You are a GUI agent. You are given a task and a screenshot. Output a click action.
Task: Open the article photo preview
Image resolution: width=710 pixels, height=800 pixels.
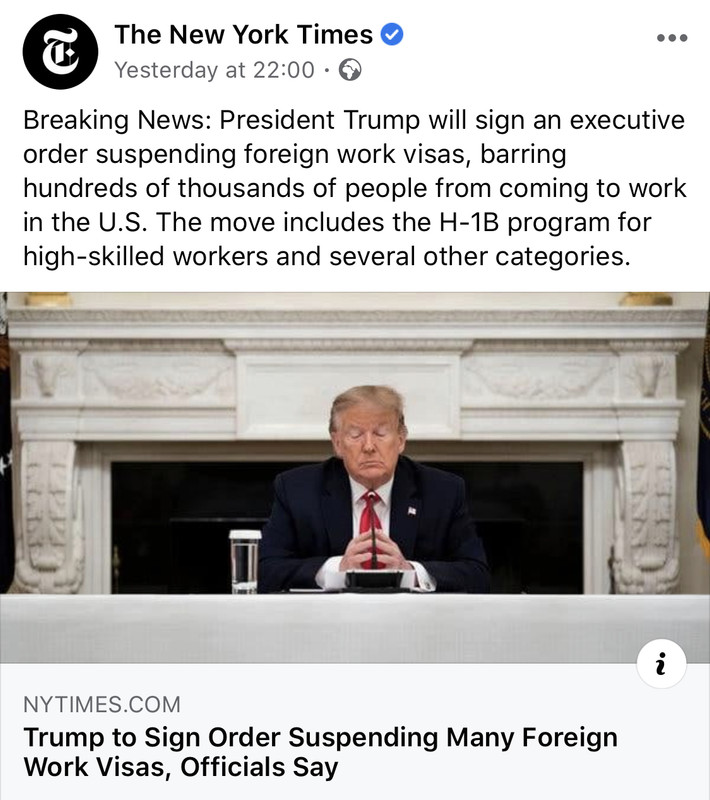(355, 470)
